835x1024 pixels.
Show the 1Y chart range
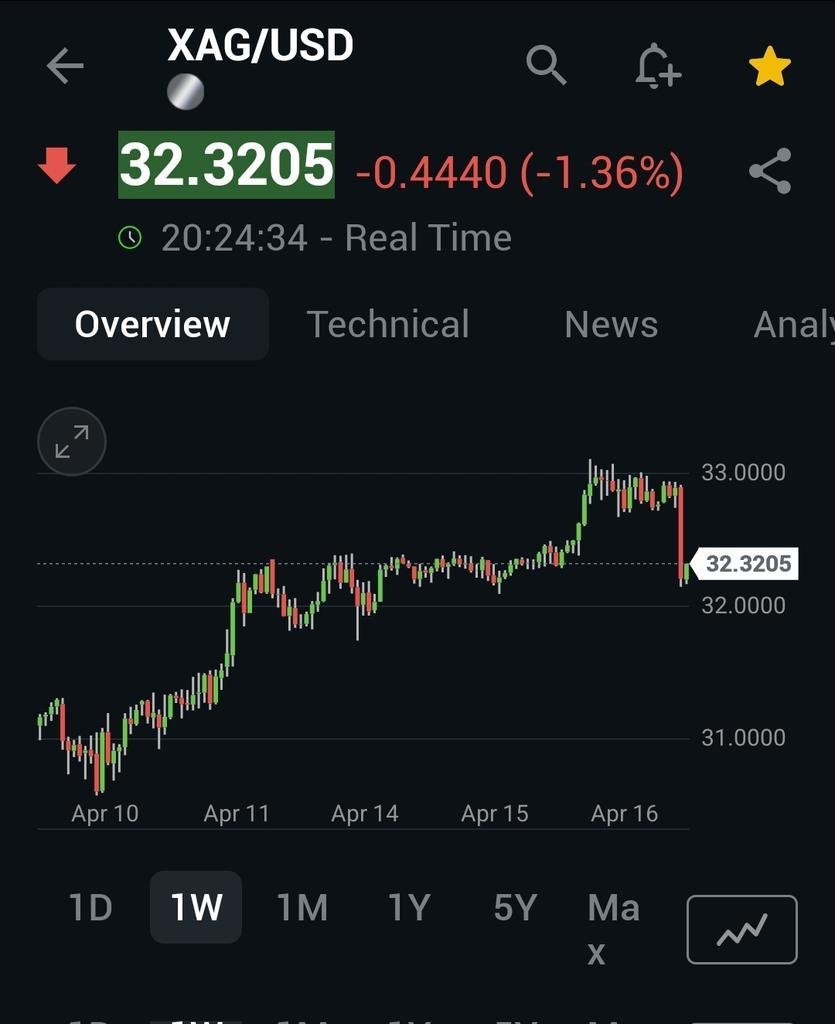(x=409, y=908)
